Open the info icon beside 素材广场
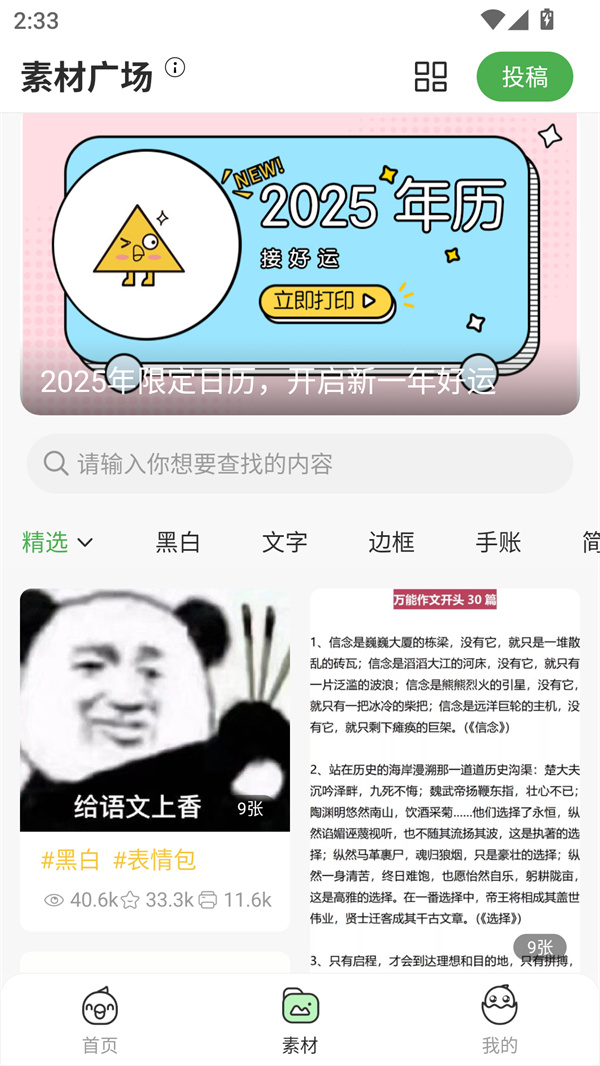Viewport: 600px width, 1066px height. tap(175, 67)
